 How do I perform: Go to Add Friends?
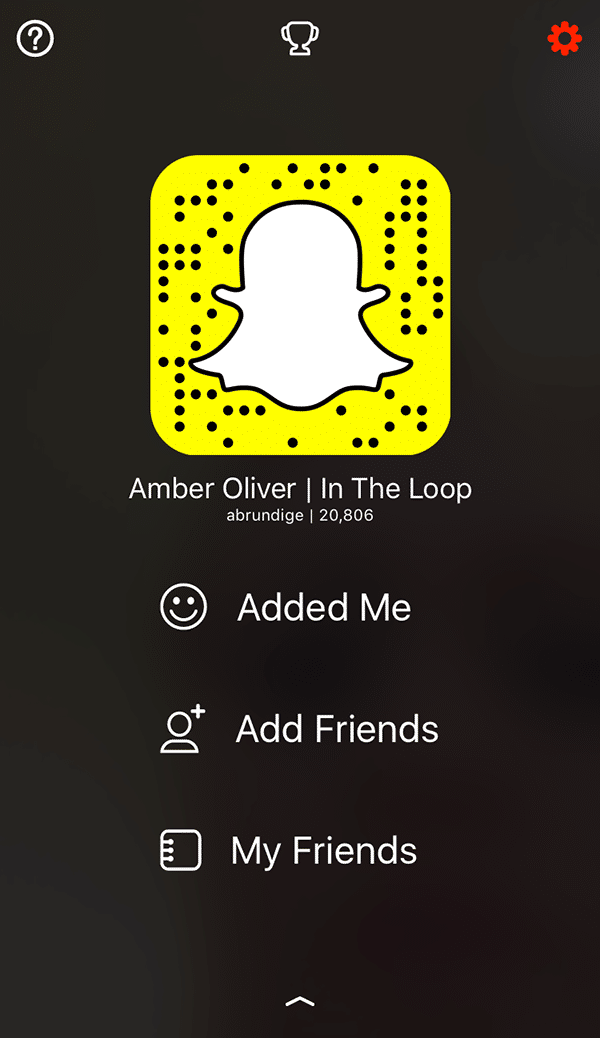click(x=299, y=729)
